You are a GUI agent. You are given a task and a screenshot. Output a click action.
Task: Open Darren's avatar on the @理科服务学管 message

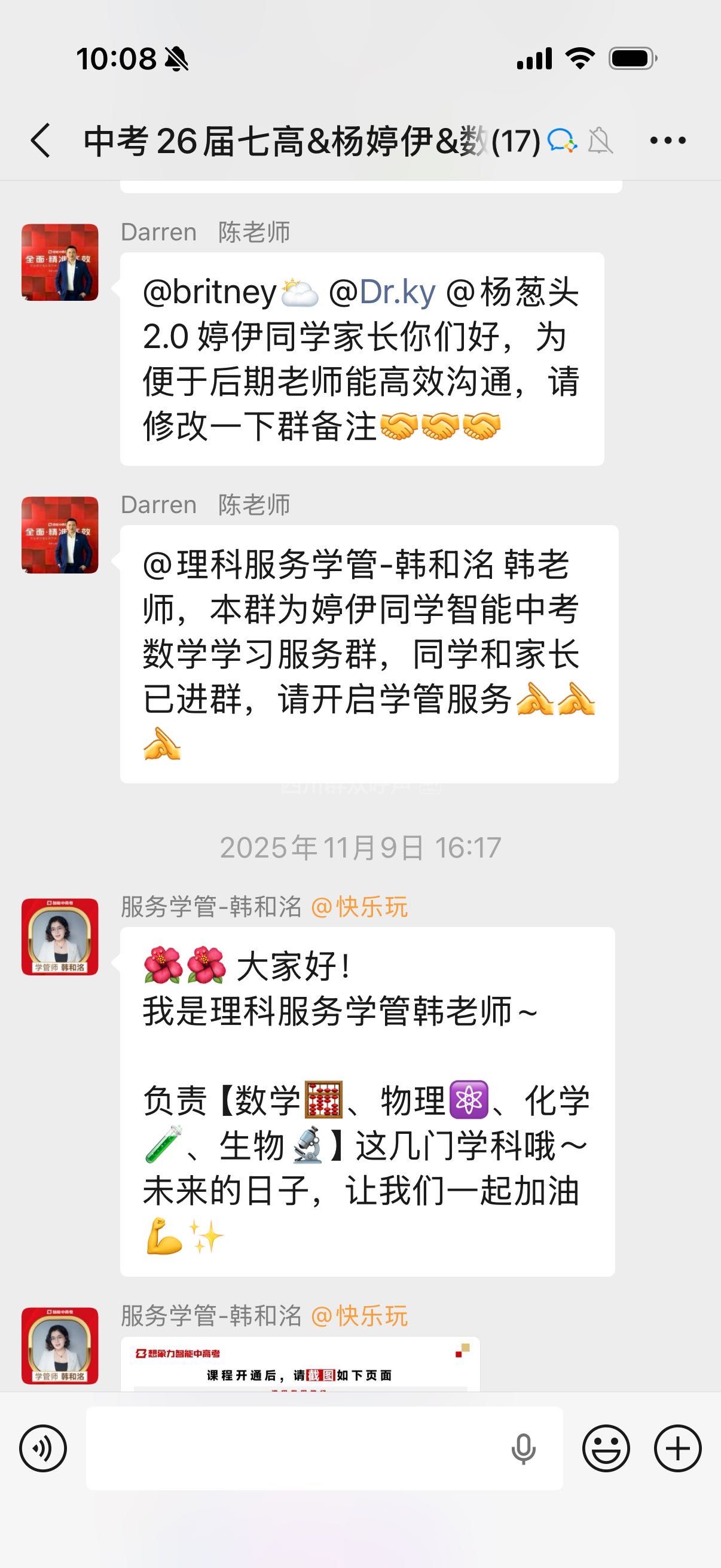[60, 535]
